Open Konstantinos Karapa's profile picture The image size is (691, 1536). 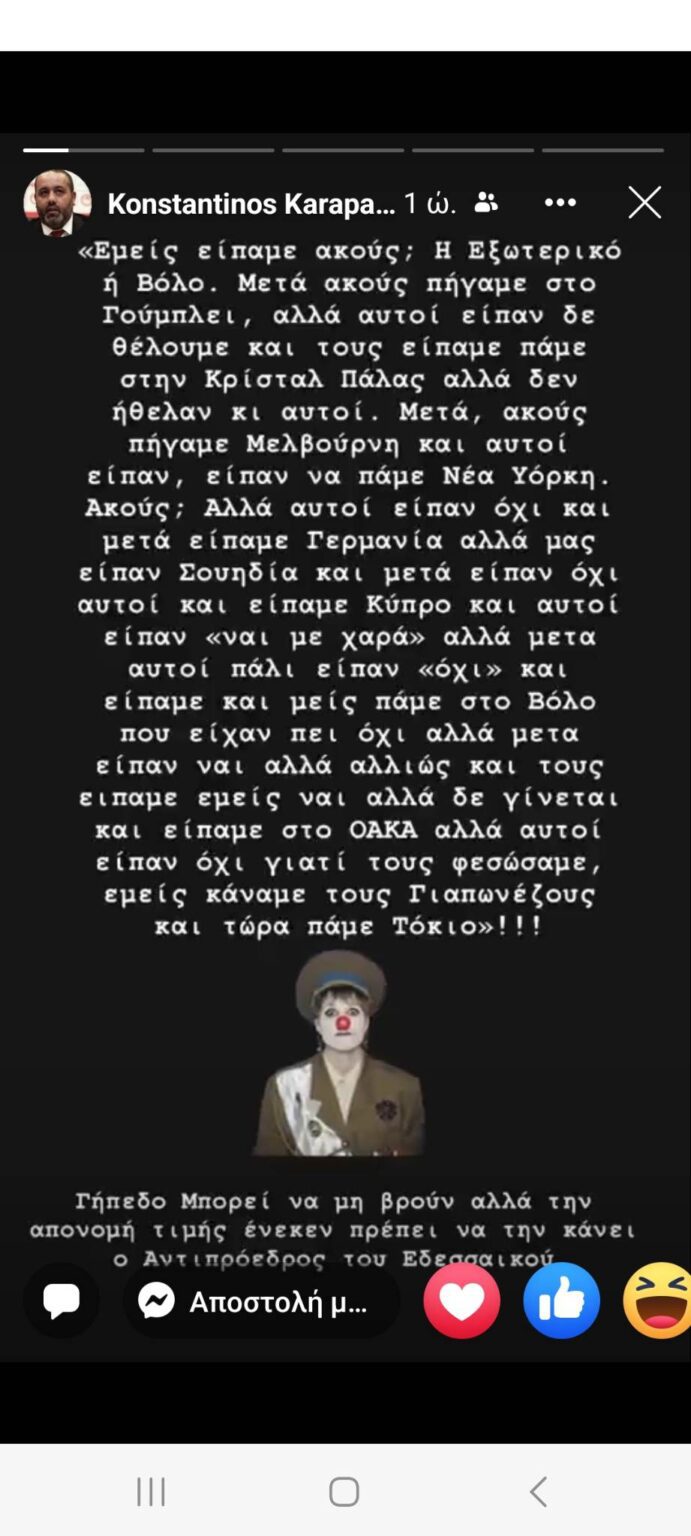(x=57, y=203)
